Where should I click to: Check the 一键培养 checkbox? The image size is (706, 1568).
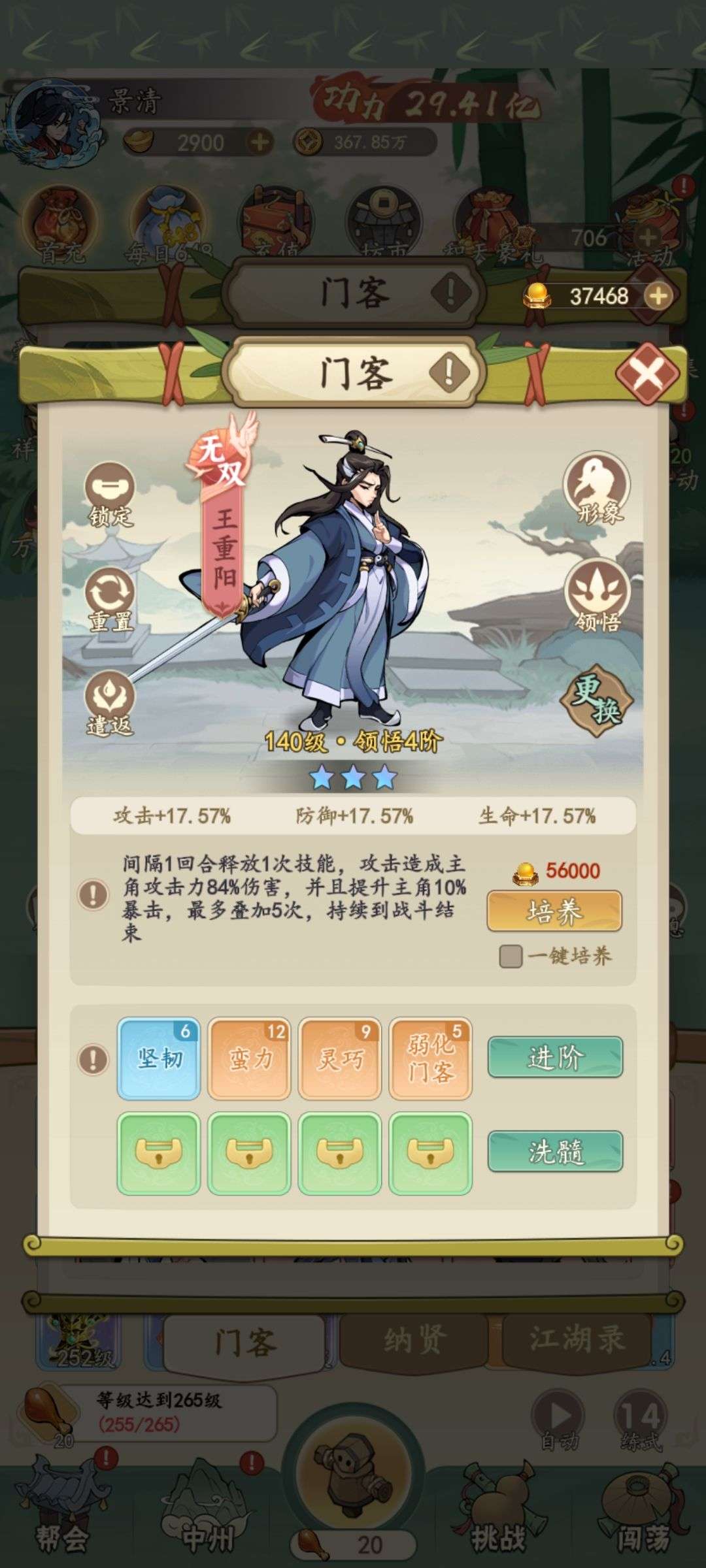coord(511,956)
